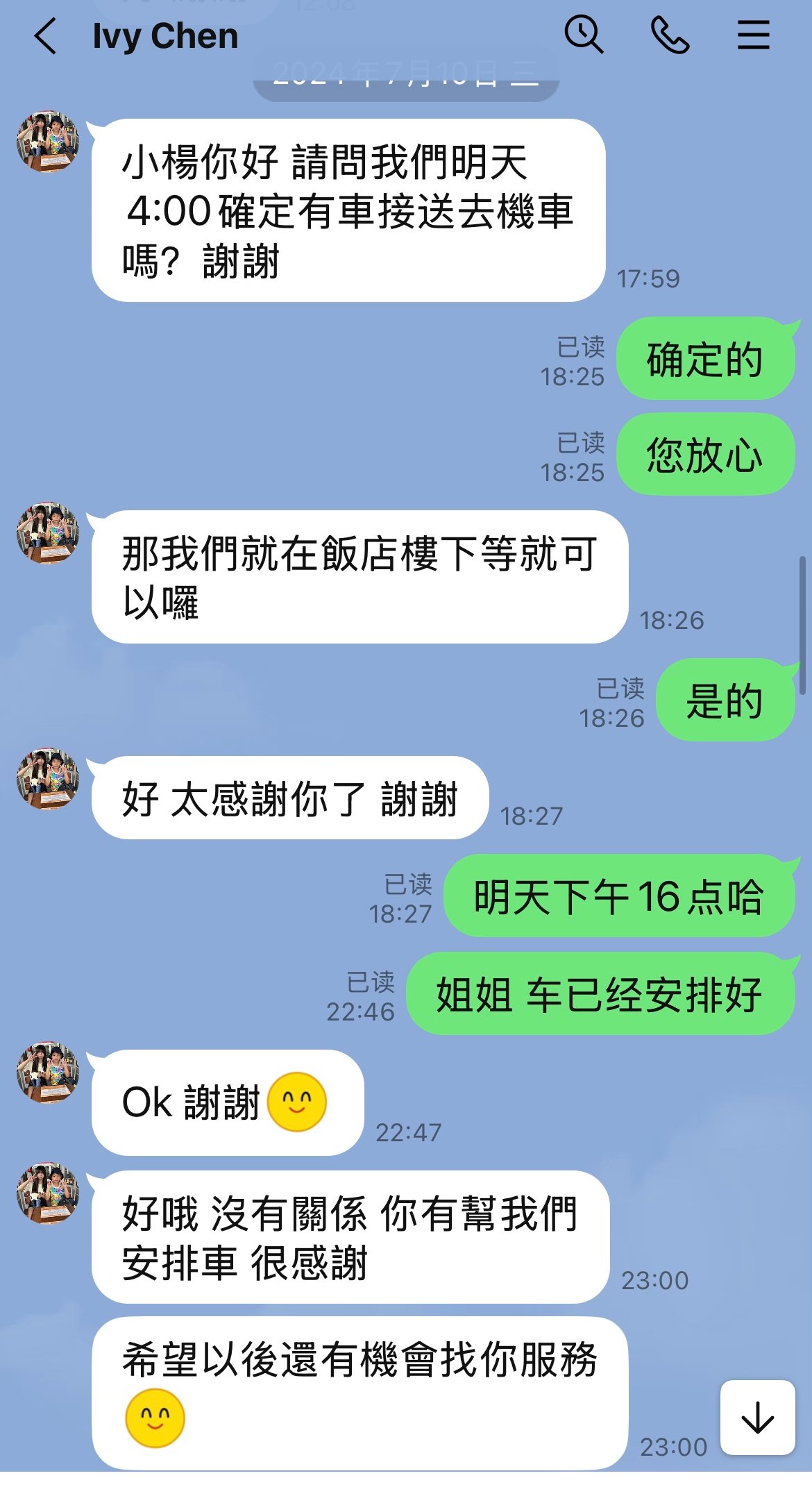Viewport: 812px width, 1487px height.
Task: Start a voice call with Ivy Chen
Action: click(x=670, y=35)
